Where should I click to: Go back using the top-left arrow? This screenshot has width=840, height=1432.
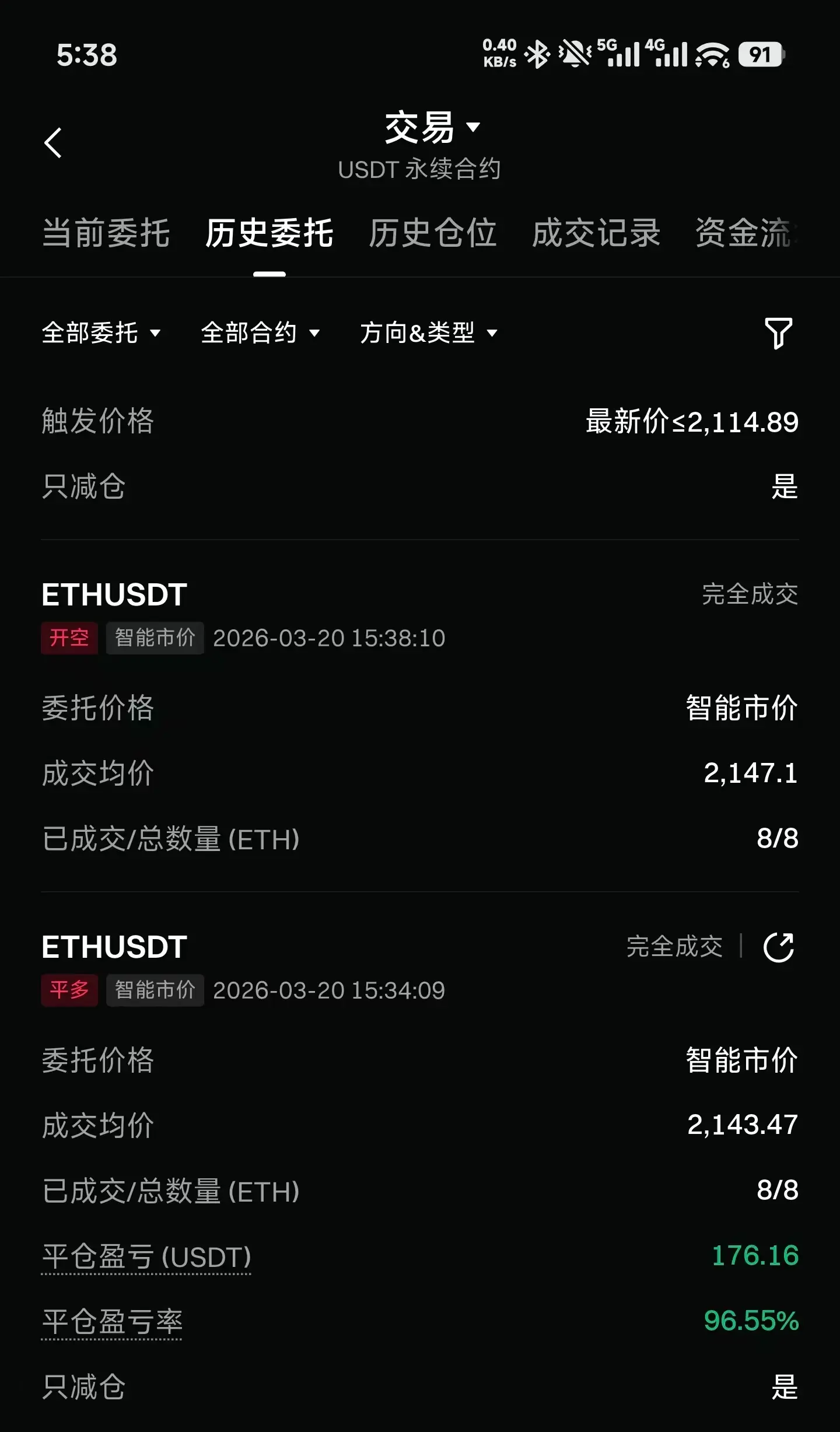[x=53, y=143]
